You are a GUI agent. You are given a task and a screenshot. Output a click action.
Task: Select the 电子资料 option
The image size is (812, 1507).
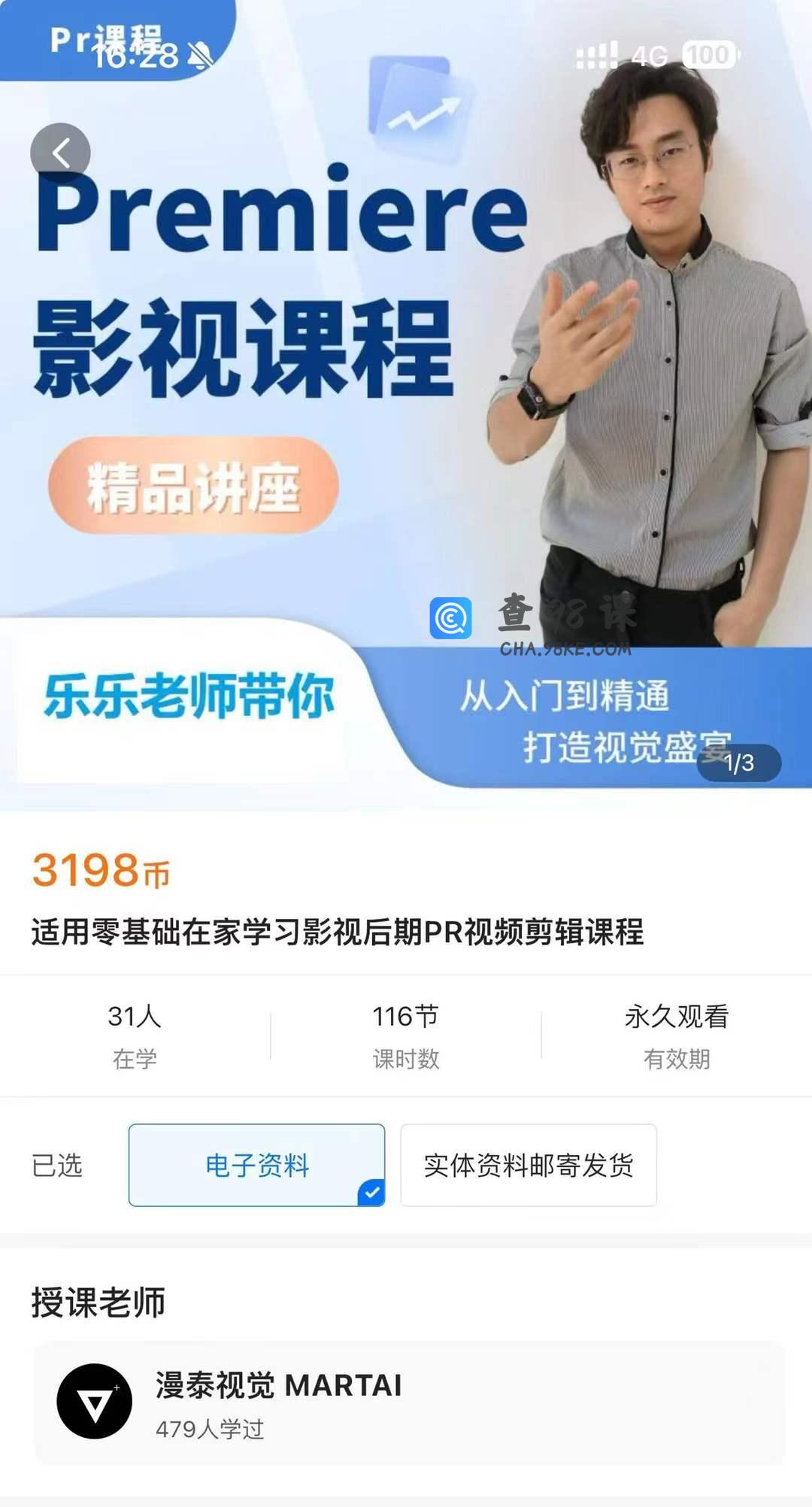pyautogui.click(x=256, y=1165)
